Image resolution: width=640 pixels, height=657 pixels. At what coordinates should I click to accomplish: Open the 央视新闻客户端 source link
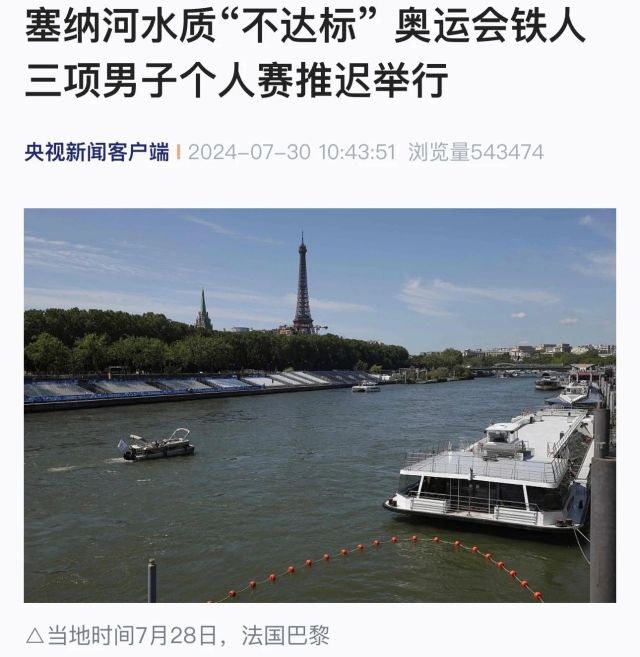click(97, 153)
